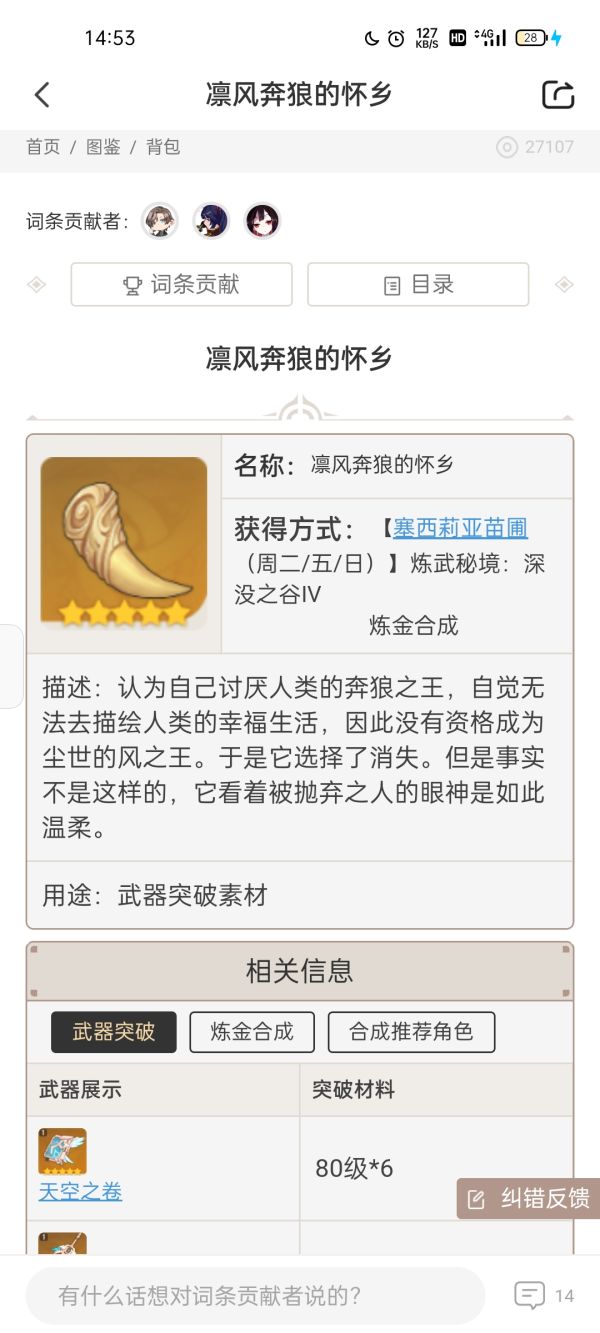Open the 塞西莉亚苗圃 link

[x=460, y=528]
